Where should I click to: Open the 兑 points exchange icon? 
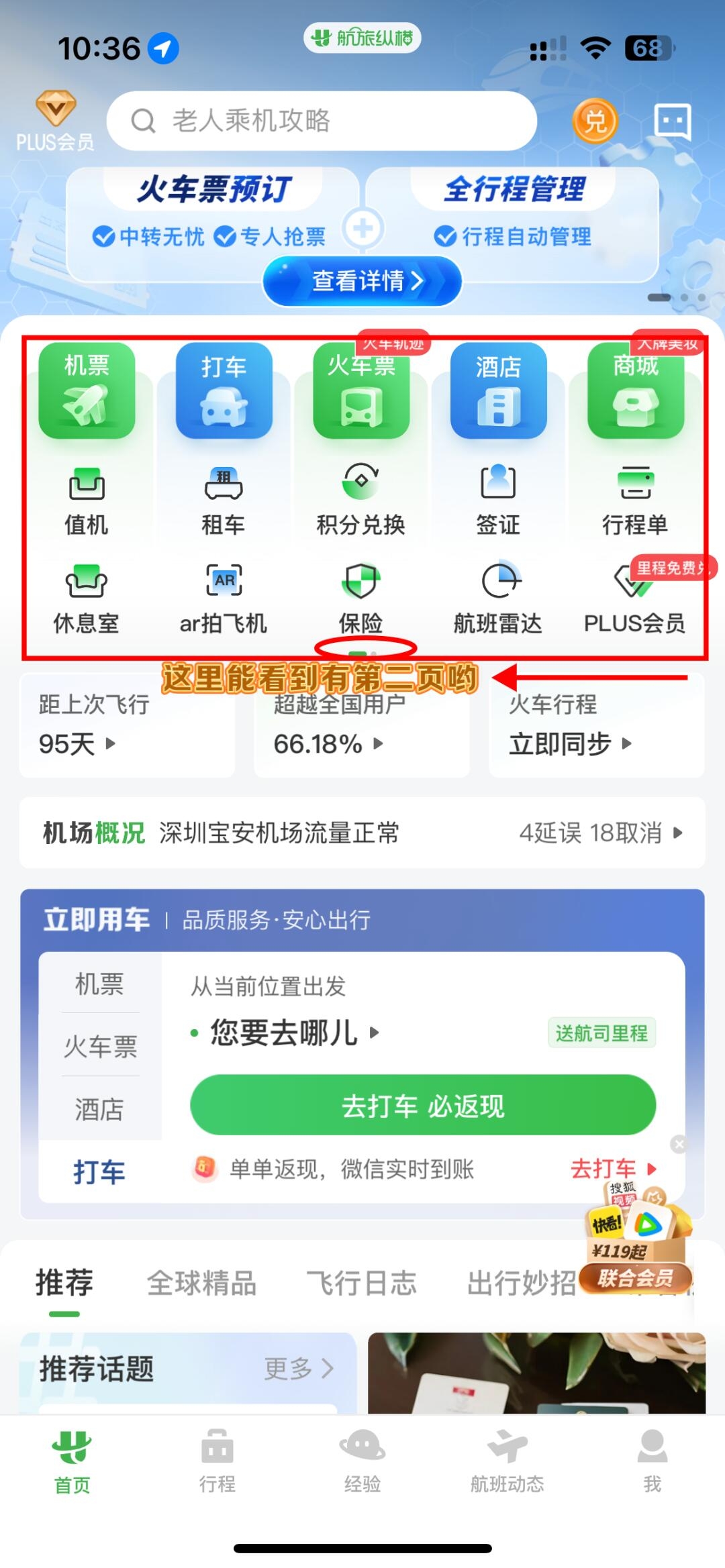click(x=595, y=121)
